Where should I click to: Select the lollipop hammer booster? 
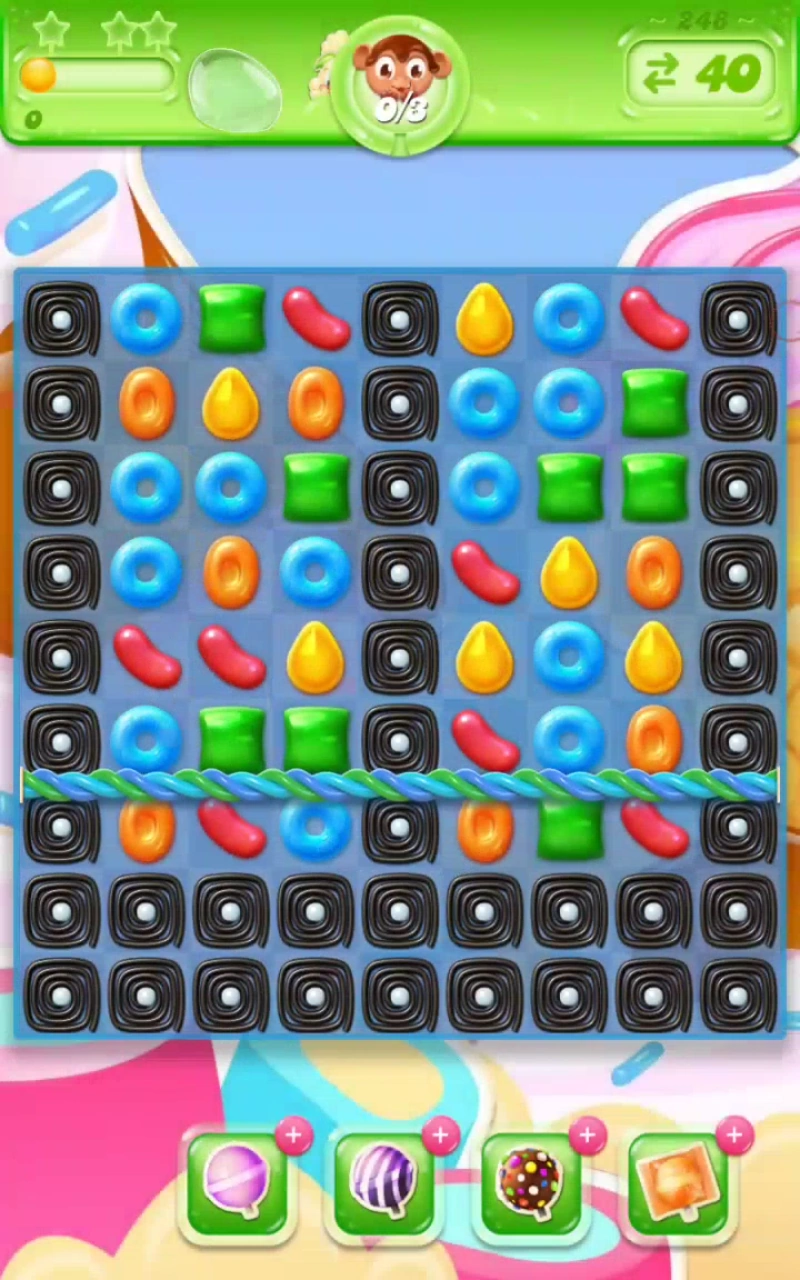point(236,1183)
